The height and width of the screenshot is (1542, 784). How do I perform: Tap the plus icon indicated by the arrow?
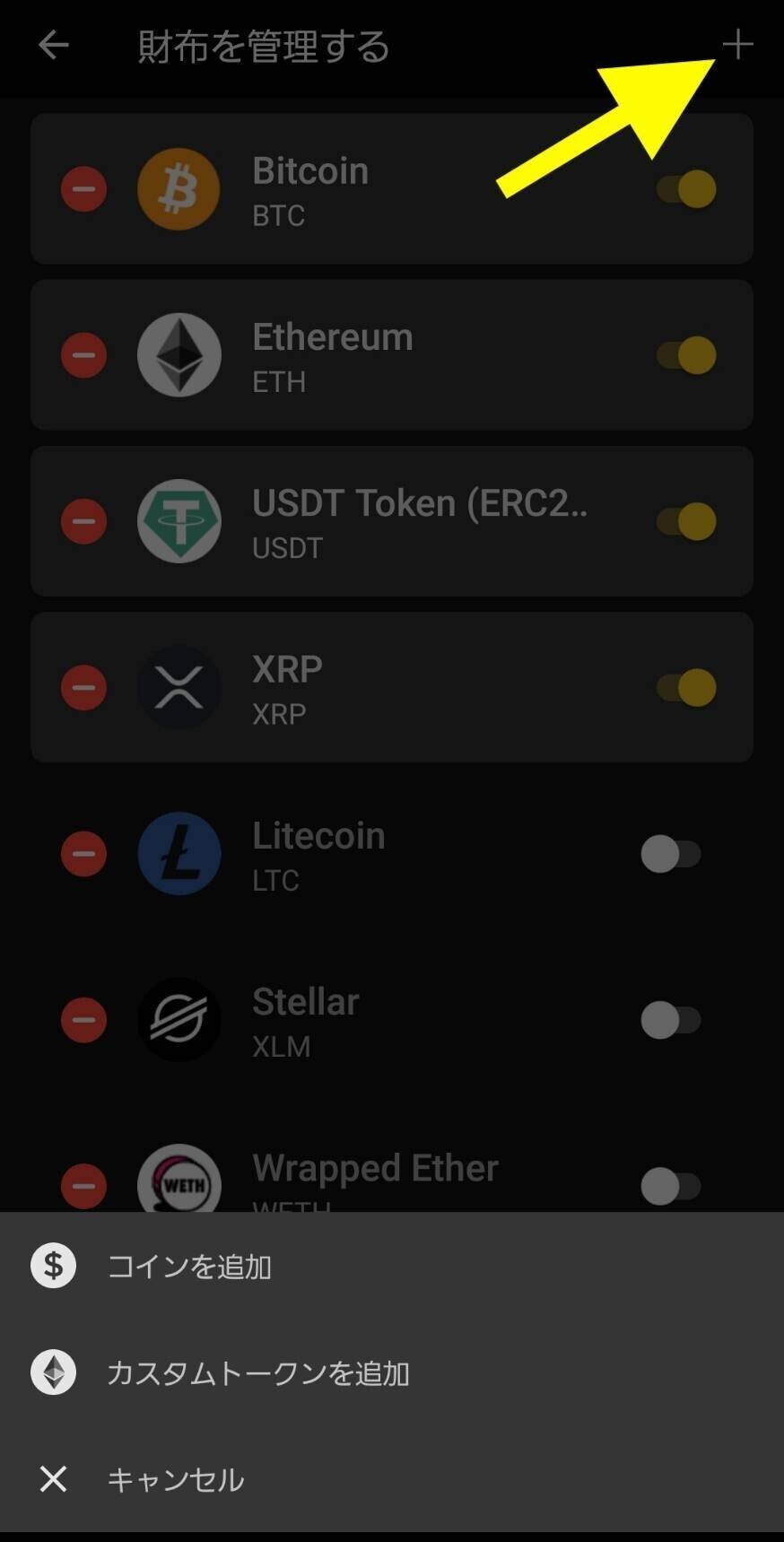tap(737, 45)
